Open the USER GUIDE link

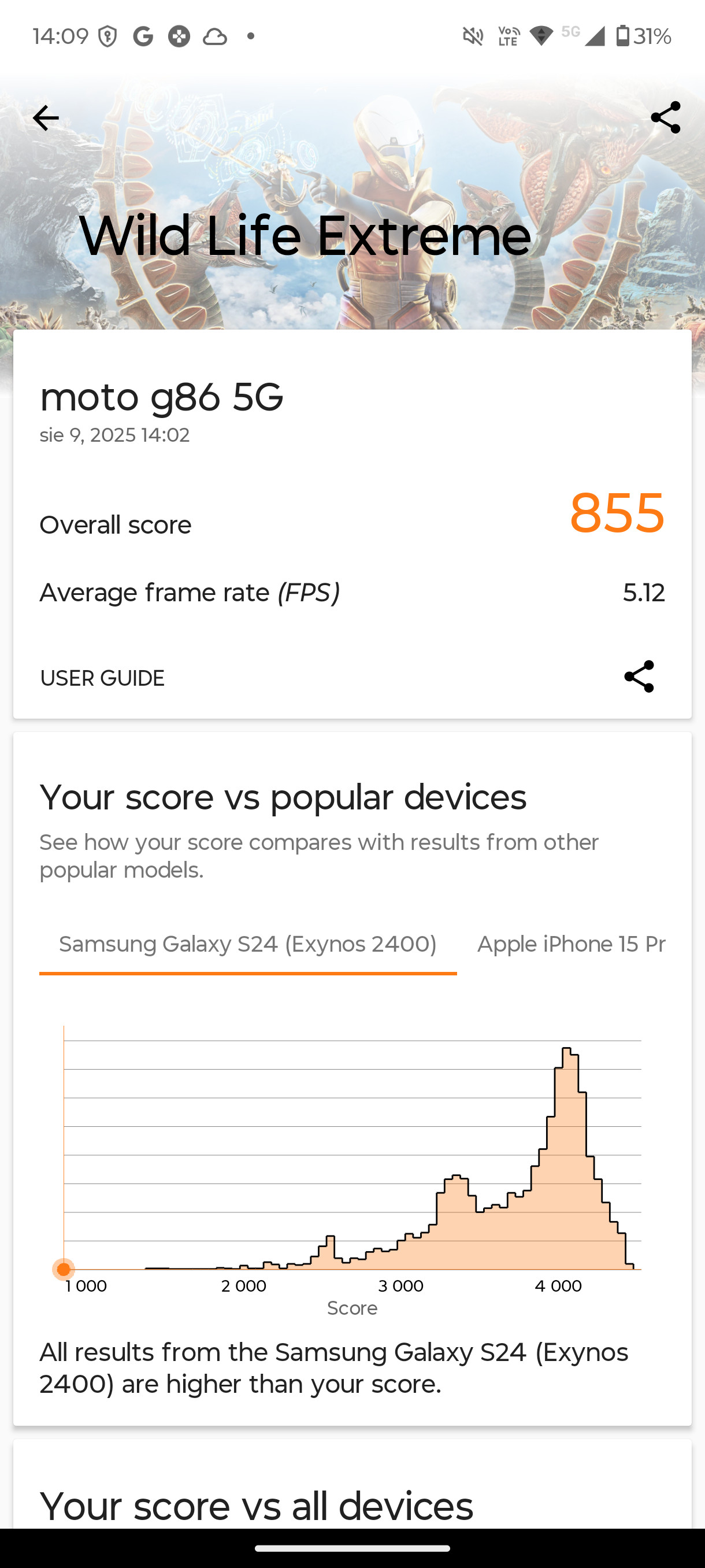[102, 678]
